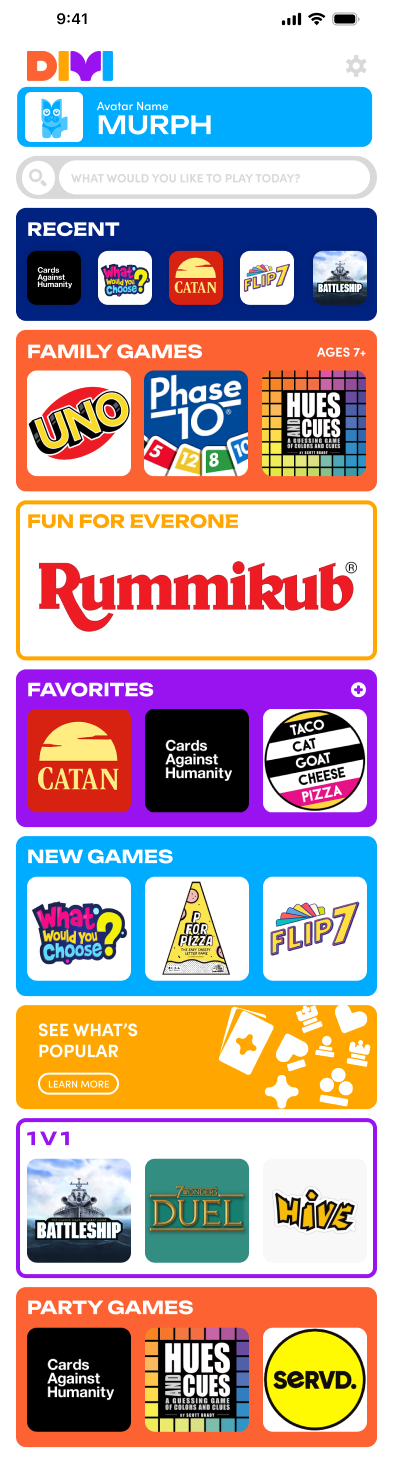This screenshot has width=393, height=1472.
Task: Open Flip 7 in New Games
Action: coord(315,929)
